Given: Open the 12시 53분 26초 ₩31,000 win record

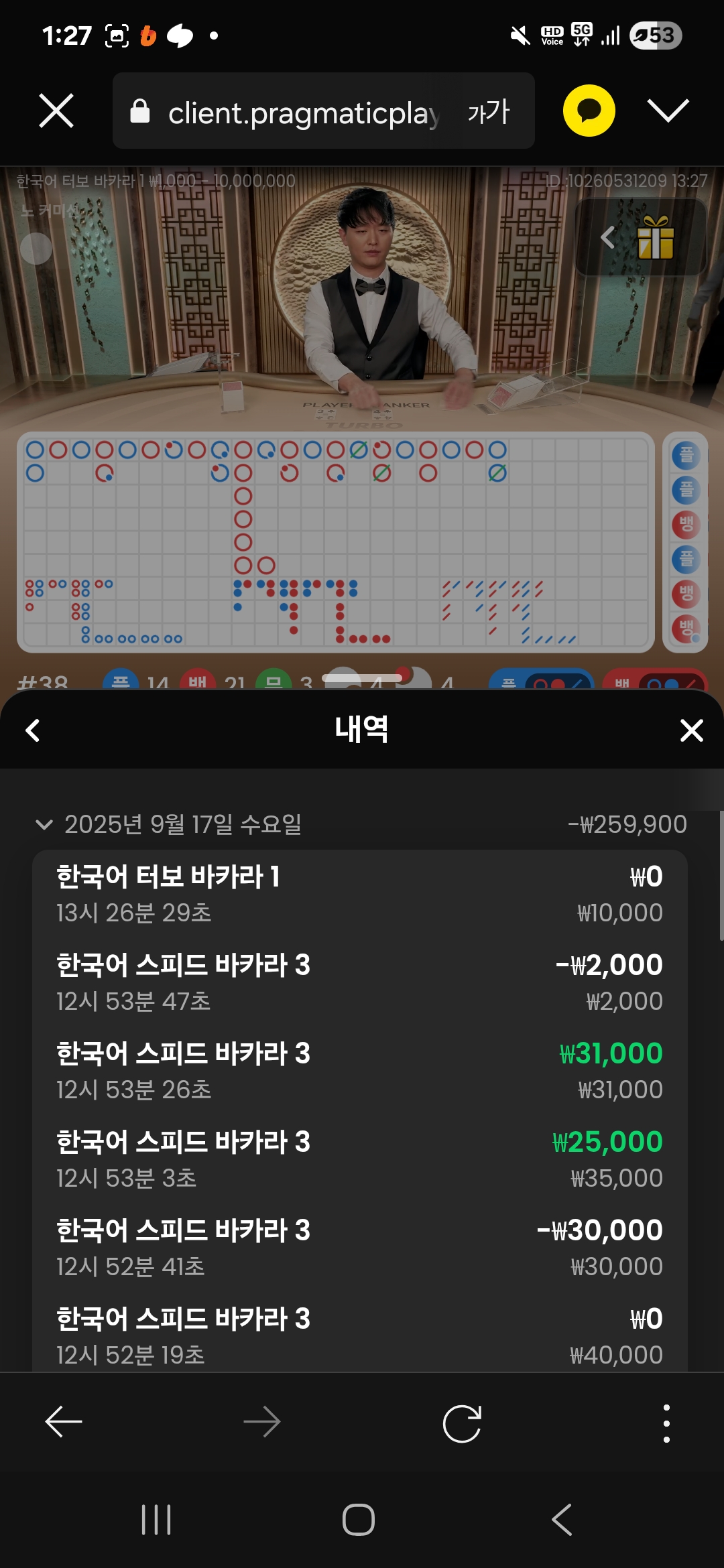Looking at the screenshot, I should point(359,1071).
